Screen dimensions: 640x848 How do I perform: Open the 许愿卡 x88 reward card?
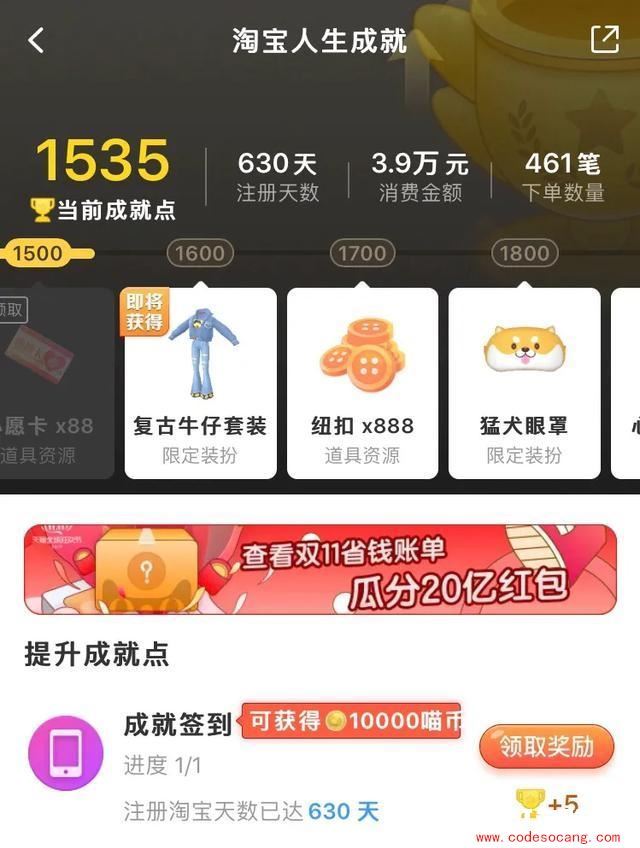(50, 384)
